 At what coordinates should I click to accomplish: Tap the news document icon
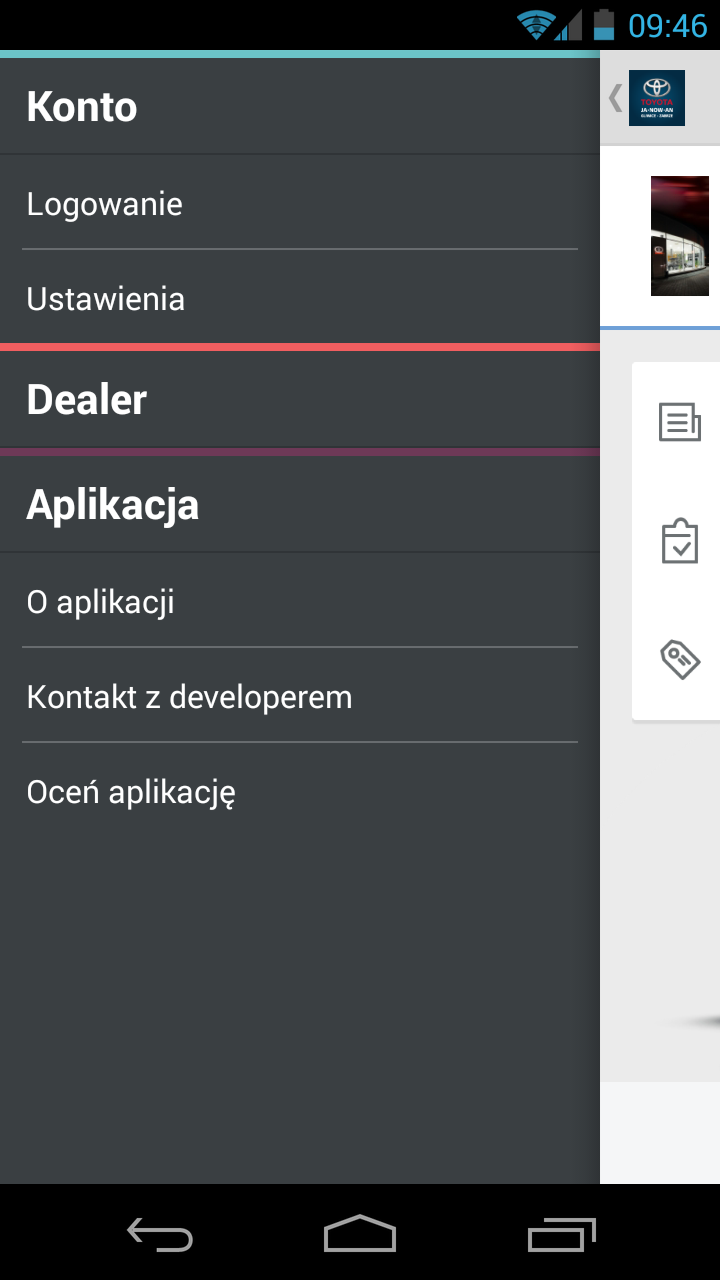680,422
